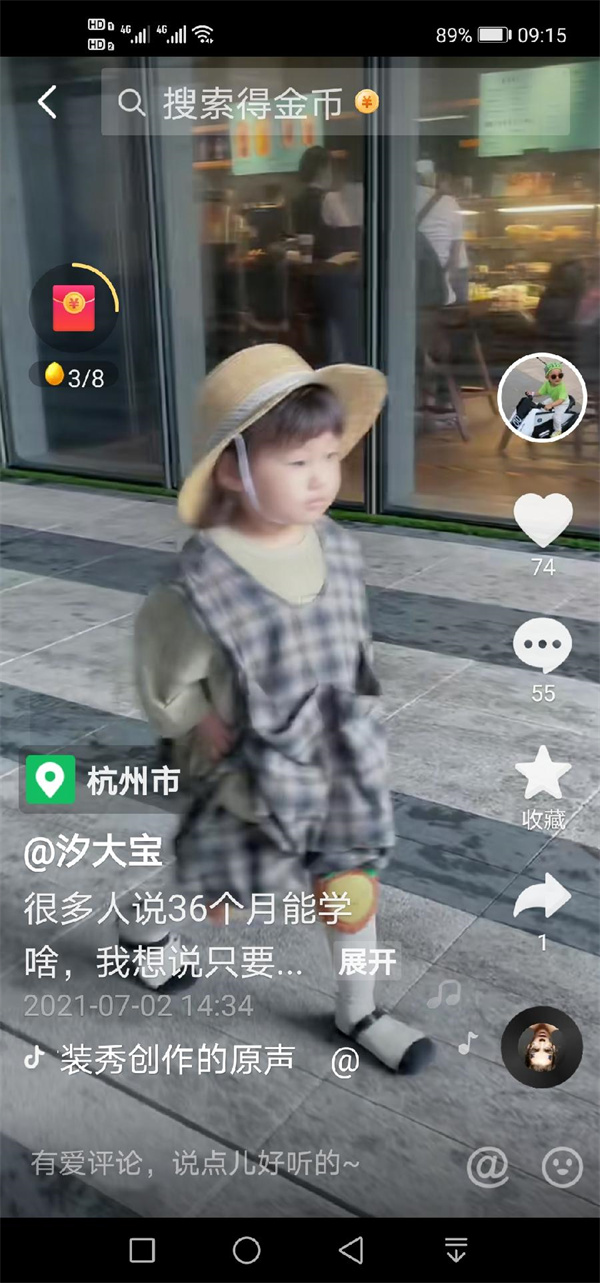Add video to favorites via 收藏 star

pos(542,775)
